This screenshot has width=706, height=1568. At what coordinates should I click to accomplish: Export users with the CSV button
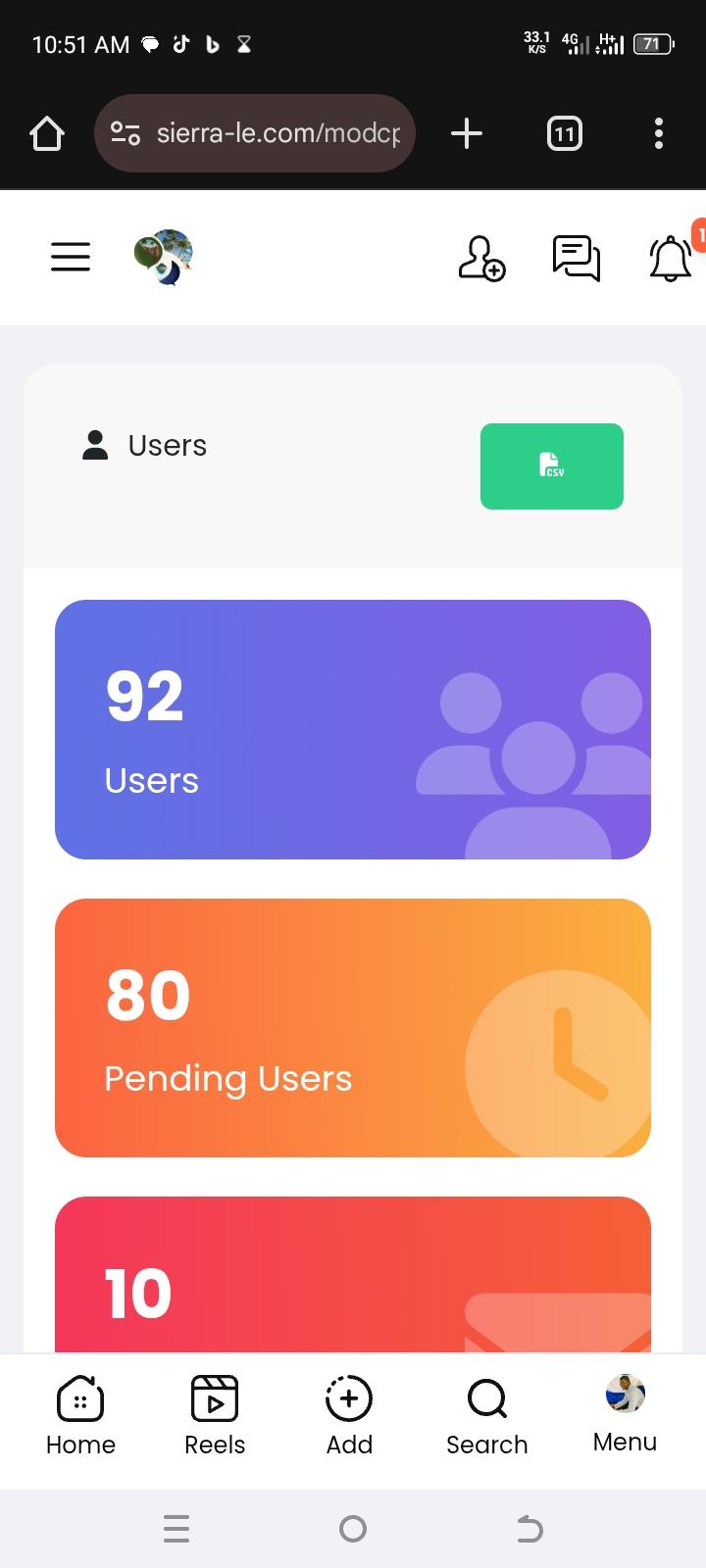[x=552, y=466]
